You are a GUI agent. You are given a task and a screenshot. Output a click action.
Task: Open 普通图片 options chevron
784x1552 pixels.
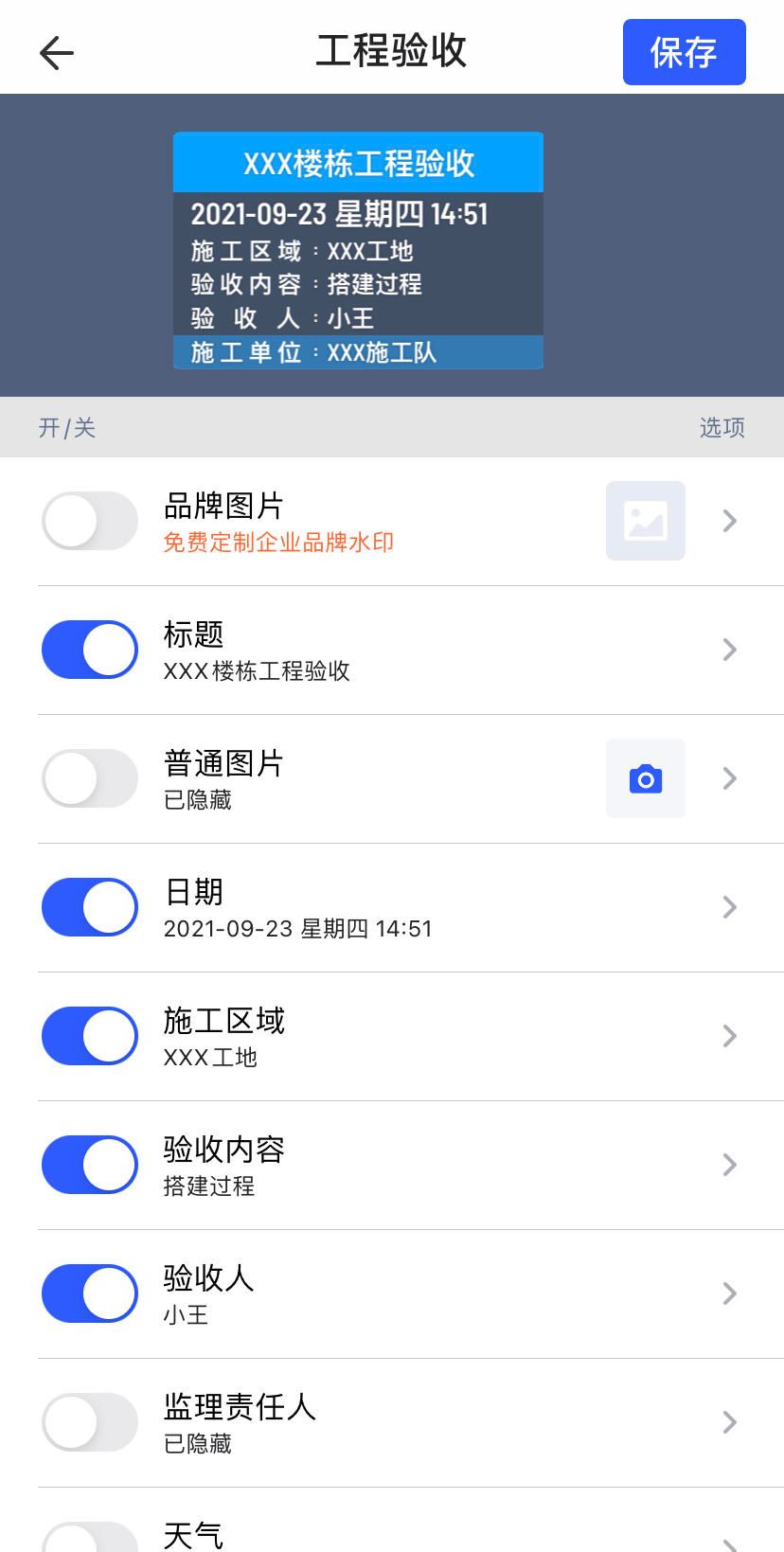tap(729, 778)
